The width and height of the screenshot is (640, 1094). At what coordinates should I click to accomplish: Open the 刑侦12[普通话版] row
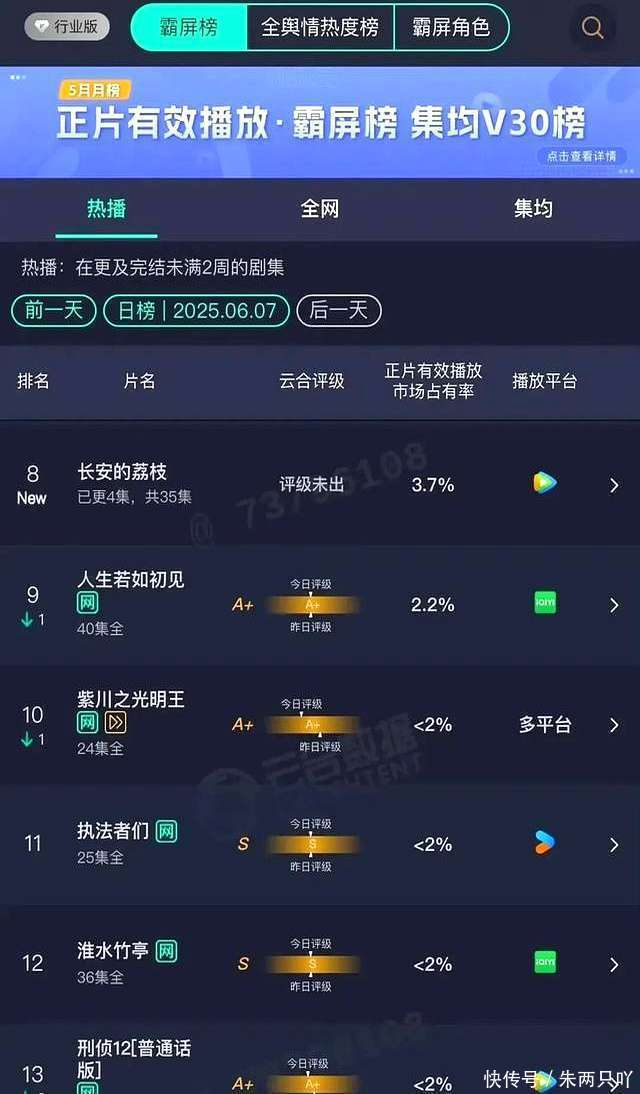click(320, 1061)
